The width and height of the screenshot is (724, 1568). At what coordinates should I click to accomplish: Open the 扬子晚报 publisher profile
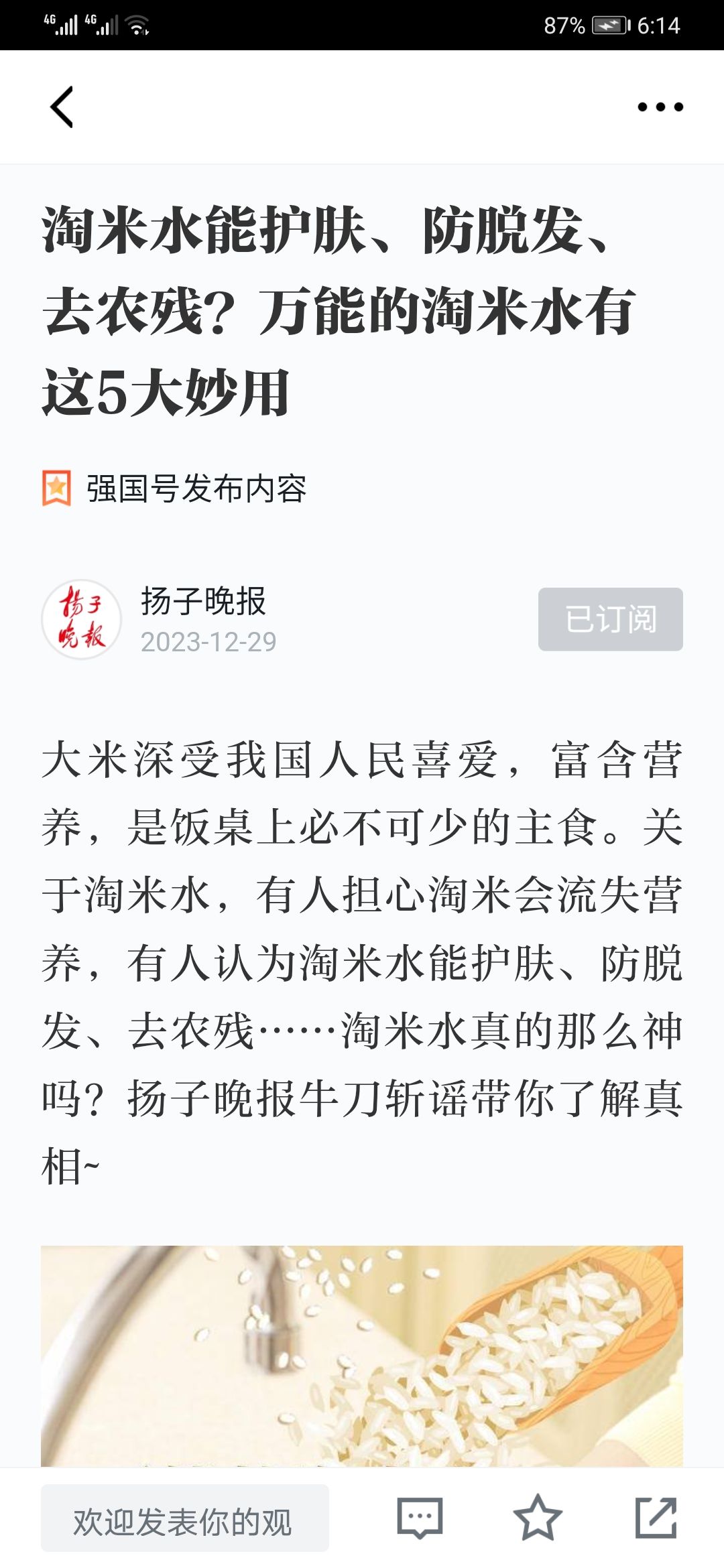[203, 600]
